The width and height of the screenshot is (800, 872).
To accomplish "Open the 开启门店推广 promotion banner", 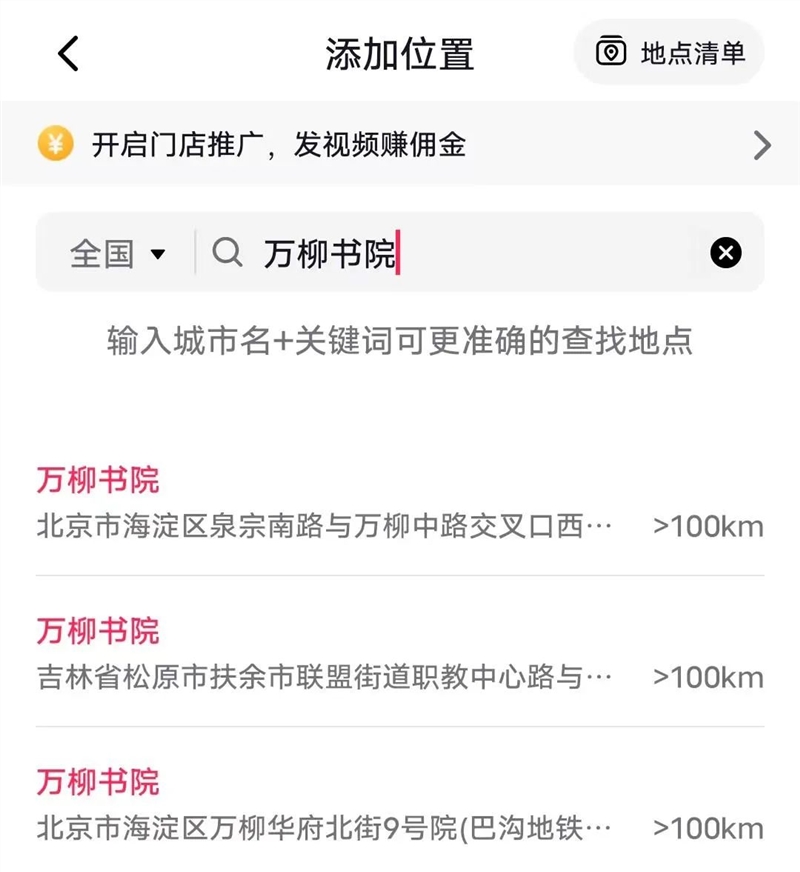I will 400,145.
